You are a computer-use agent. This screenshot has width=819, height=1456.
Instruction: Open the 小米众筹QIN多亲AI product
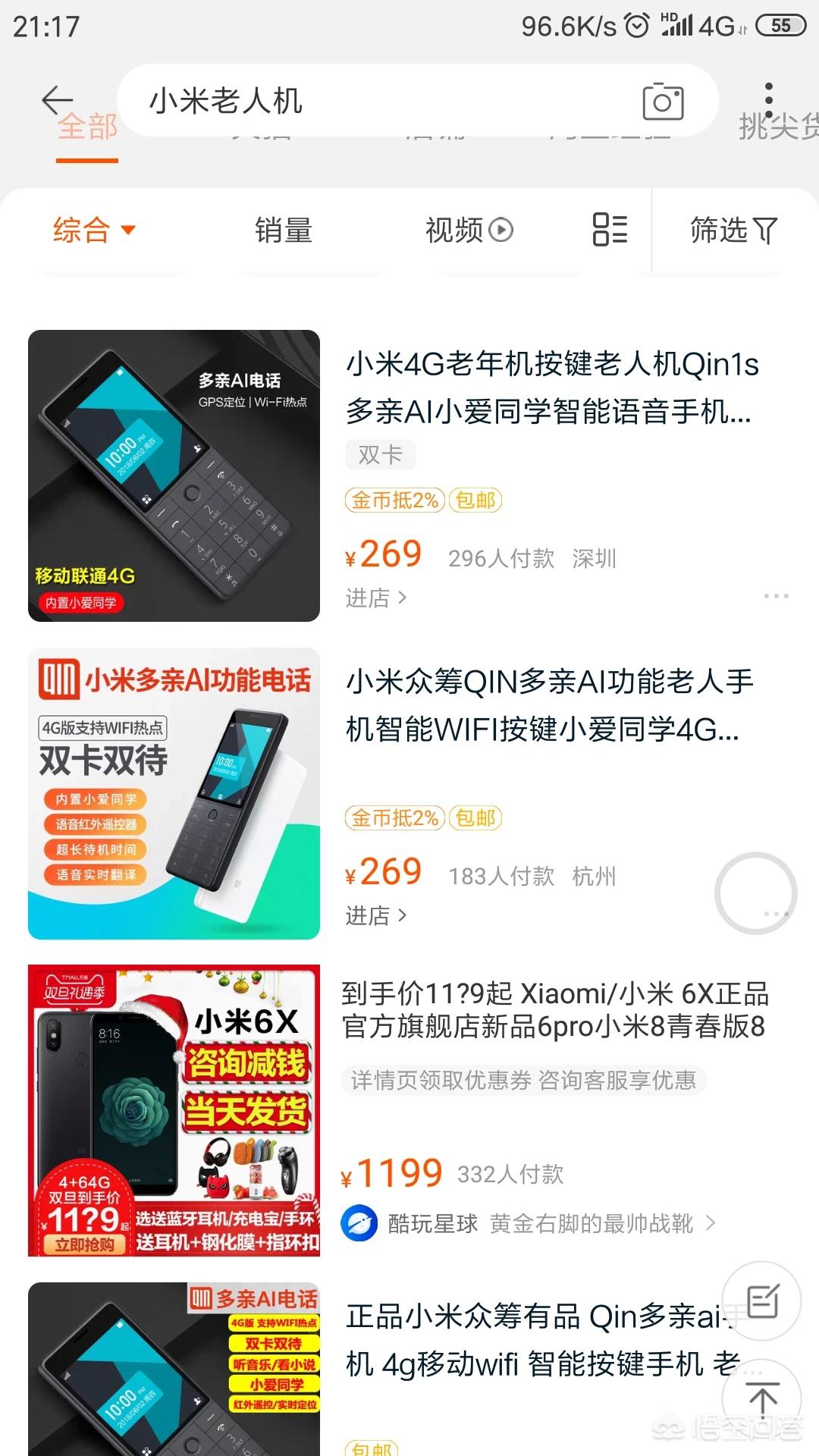click(x=550, y=705)
